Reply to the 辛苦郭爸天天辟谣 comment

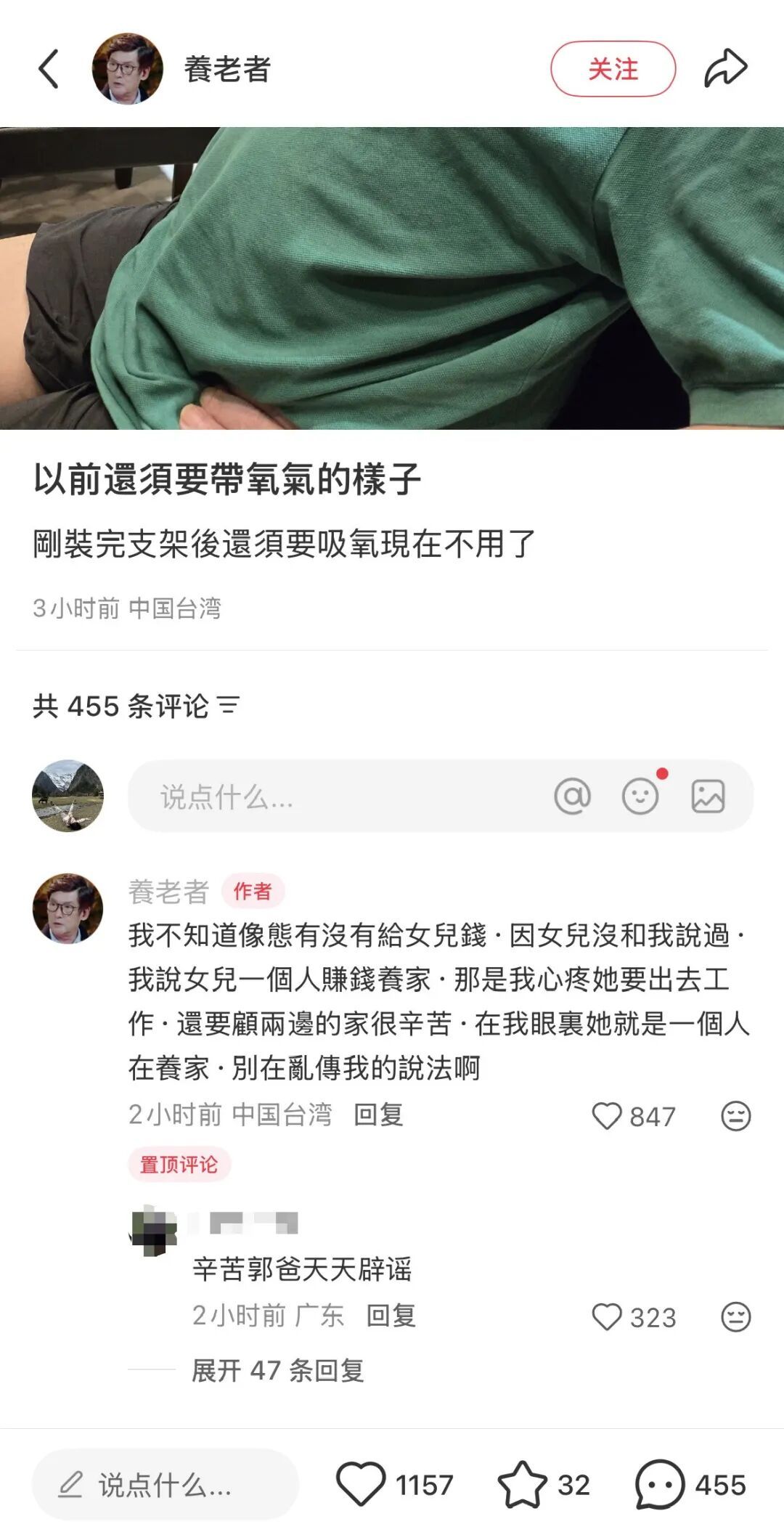coord(391,1316)
